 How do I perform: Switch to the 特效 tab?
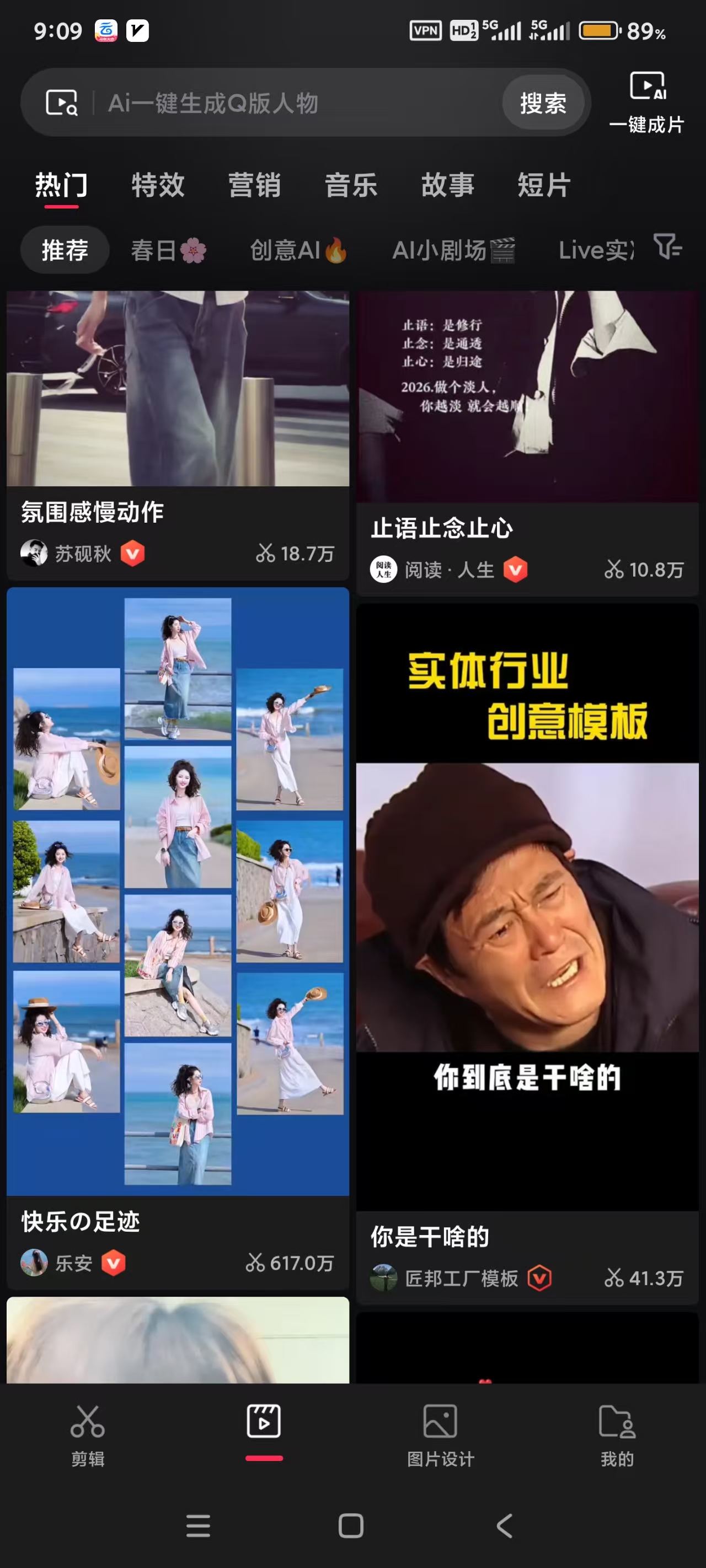point(158,185)
